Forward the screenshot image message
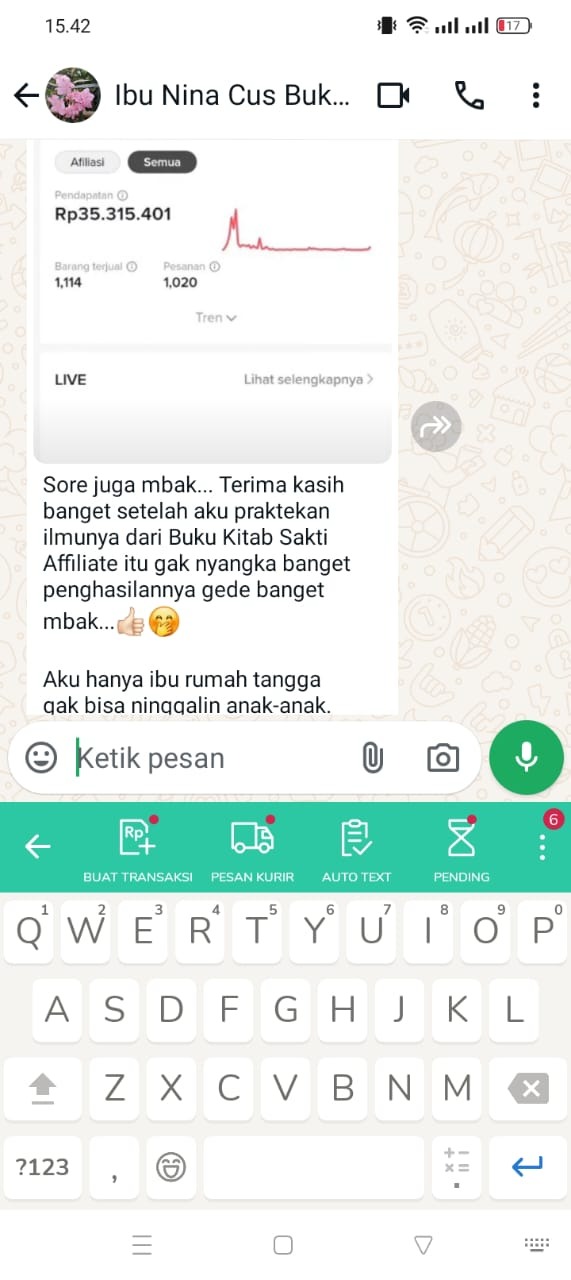 (436, 427)
